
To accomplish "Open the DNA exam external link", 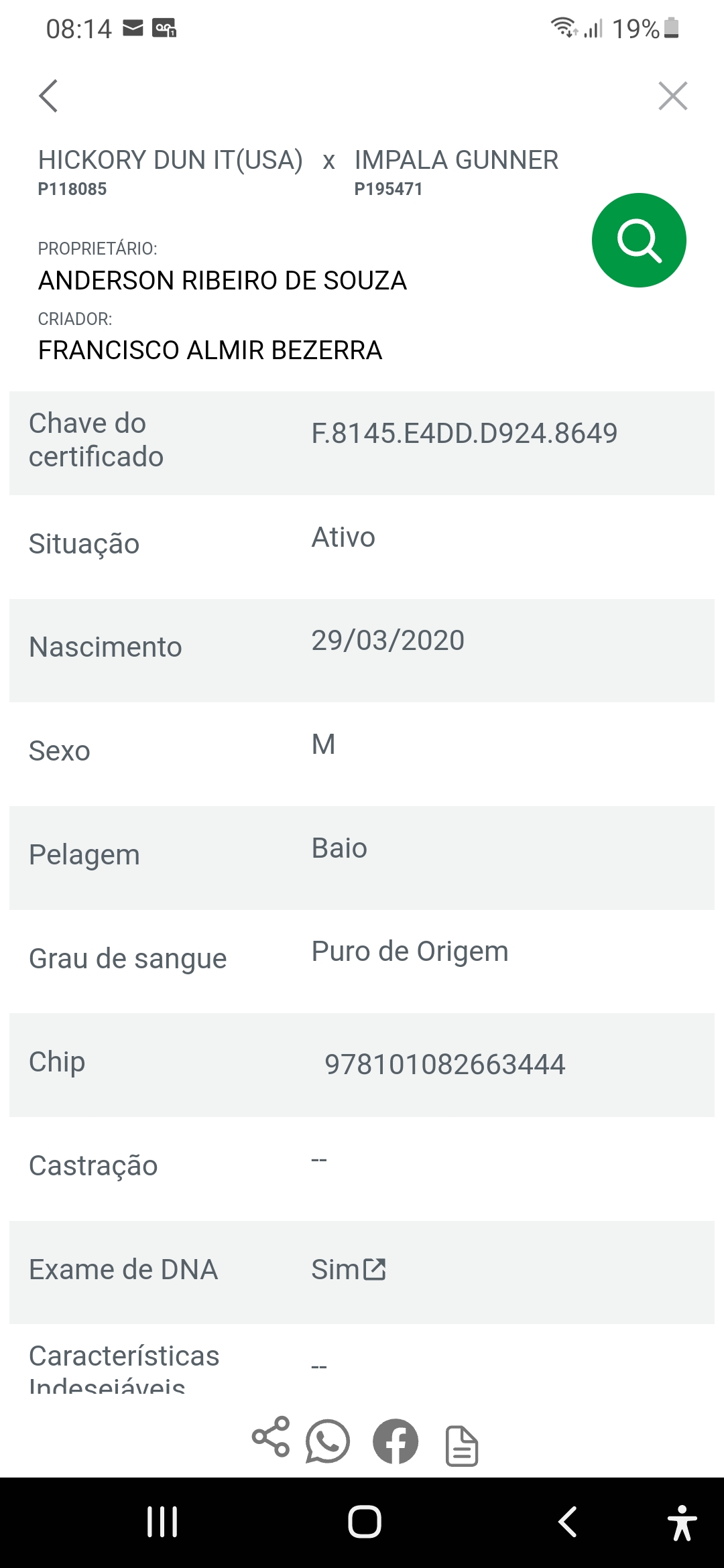I will click(x=374, y=1269).
